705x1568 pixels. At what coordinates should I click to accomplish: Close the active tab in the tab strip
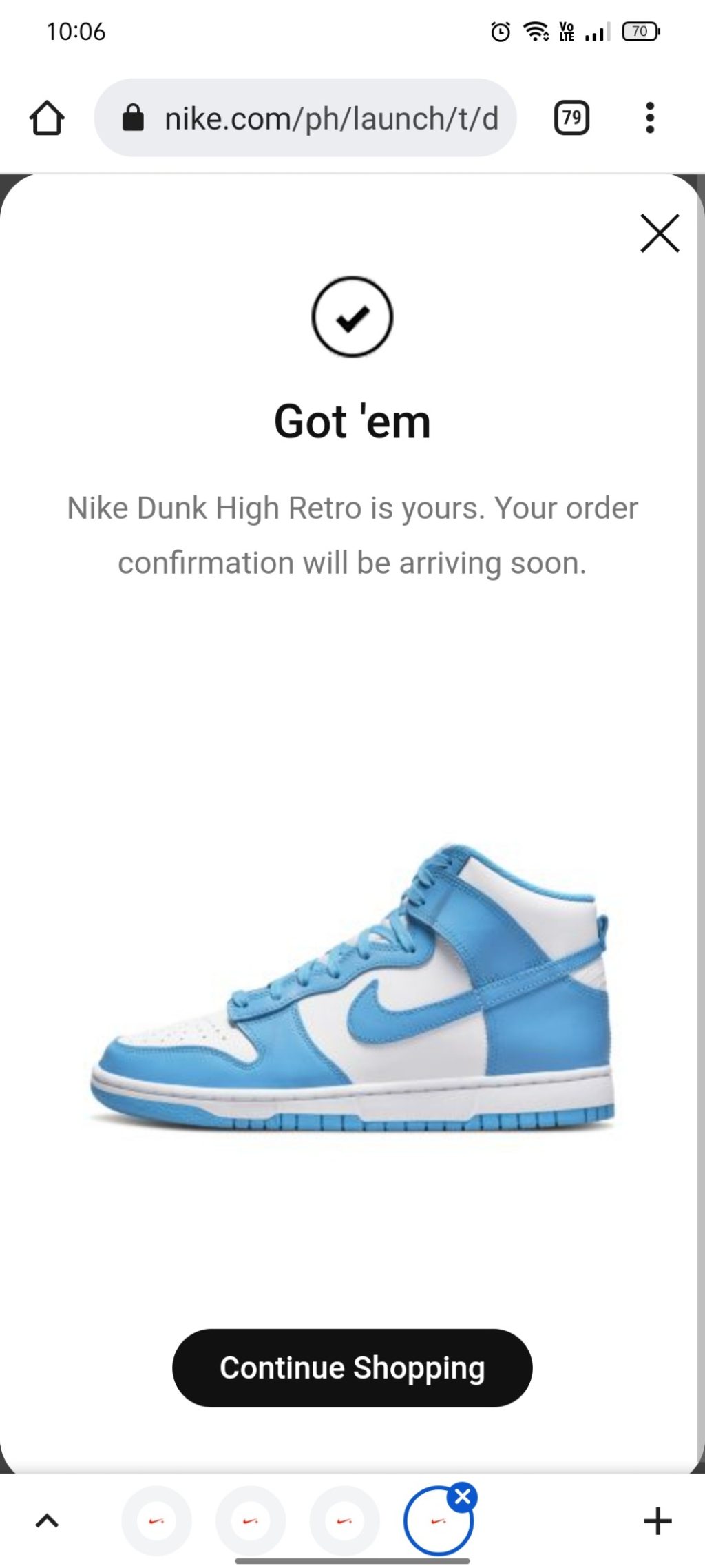463,1496
